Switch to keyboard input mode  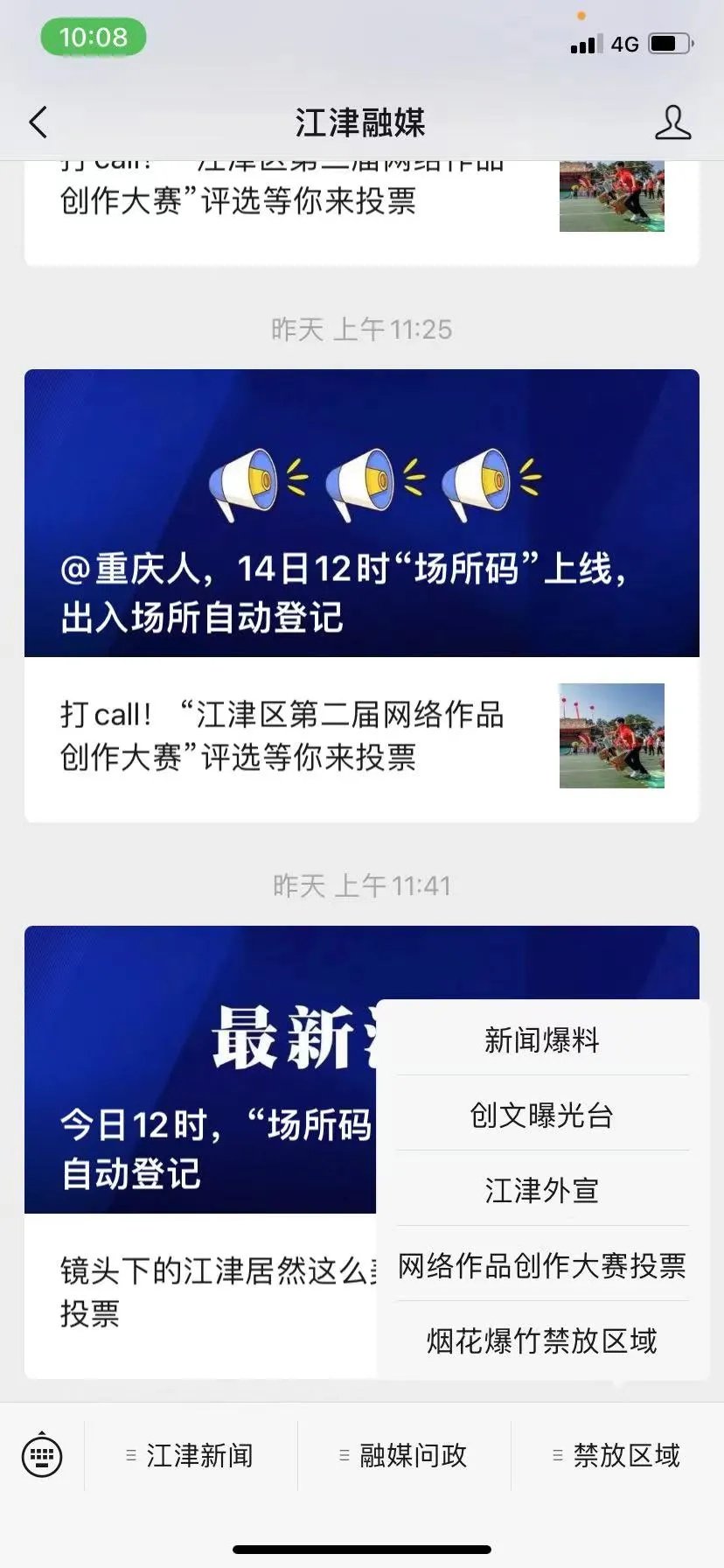(42, 1455)
